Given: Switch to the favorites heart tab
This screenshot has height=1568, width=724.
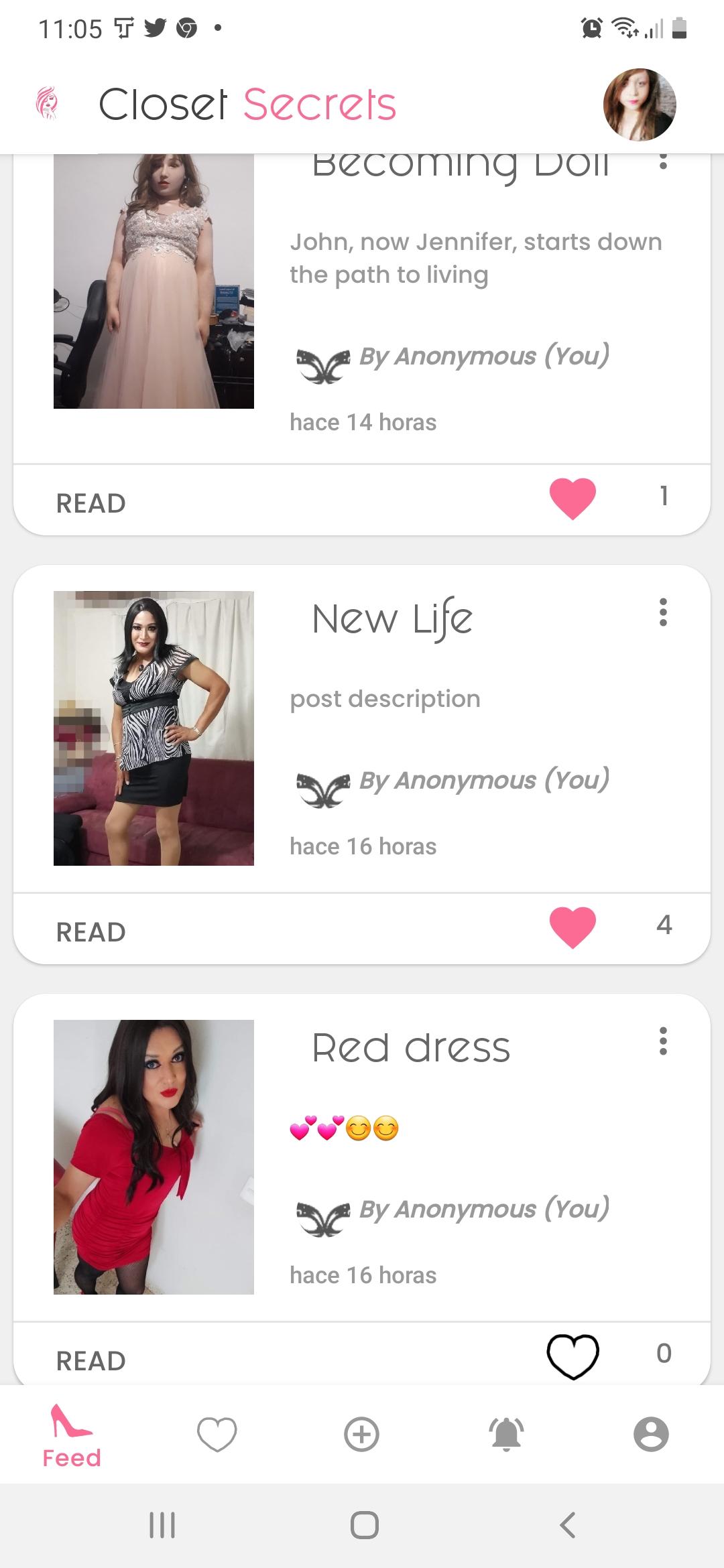Looking at the screenshot, I should 217,1435.
